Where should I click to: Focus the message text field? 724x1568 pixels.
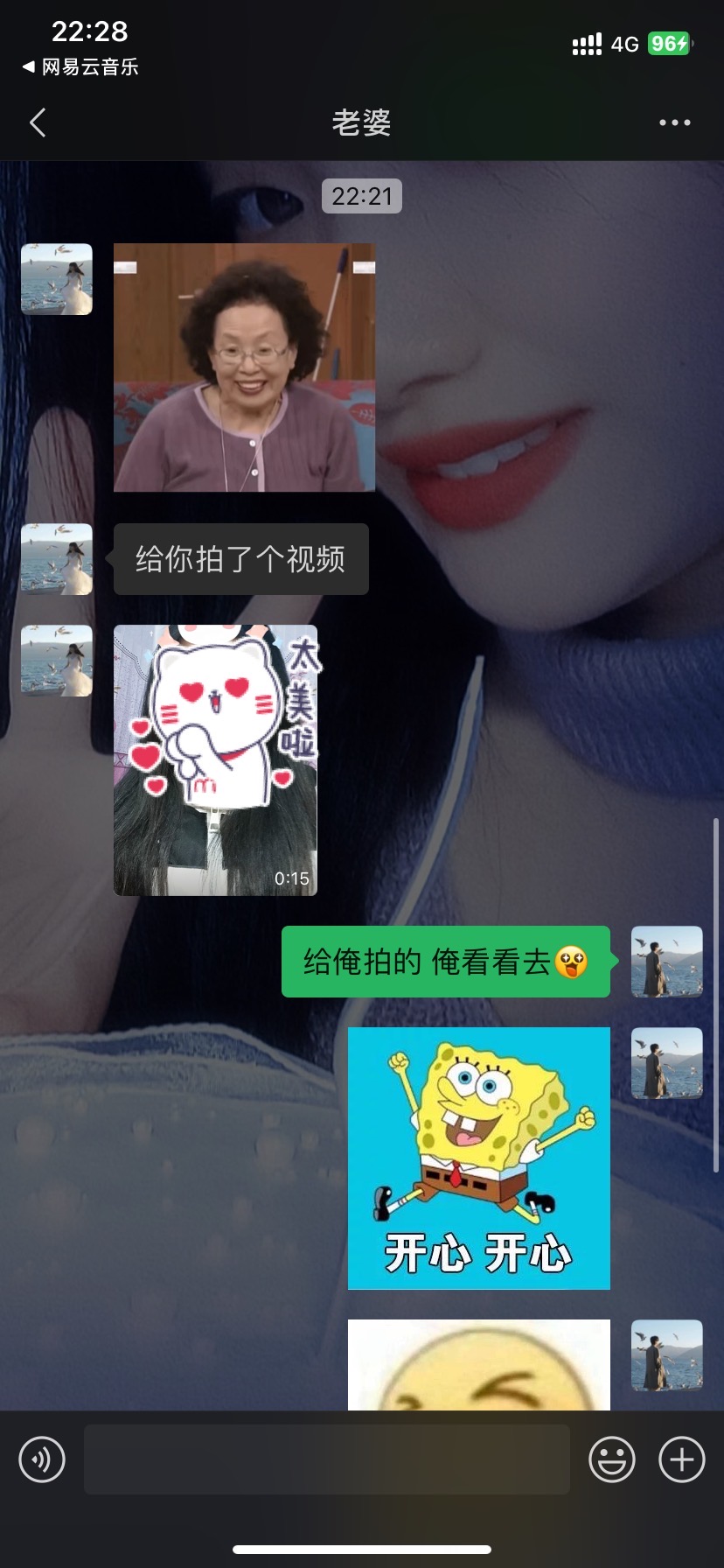(327, 1459)
